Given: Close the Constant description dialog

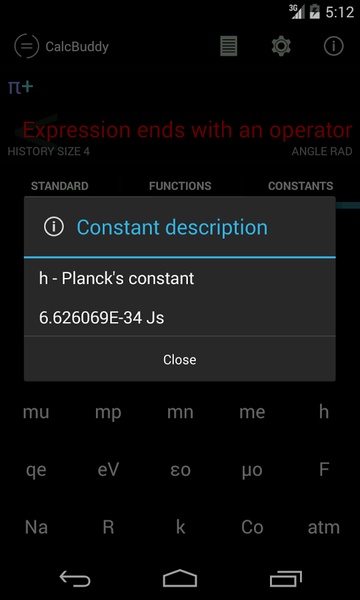Looking at the screenshot, I should coord(179,359).
